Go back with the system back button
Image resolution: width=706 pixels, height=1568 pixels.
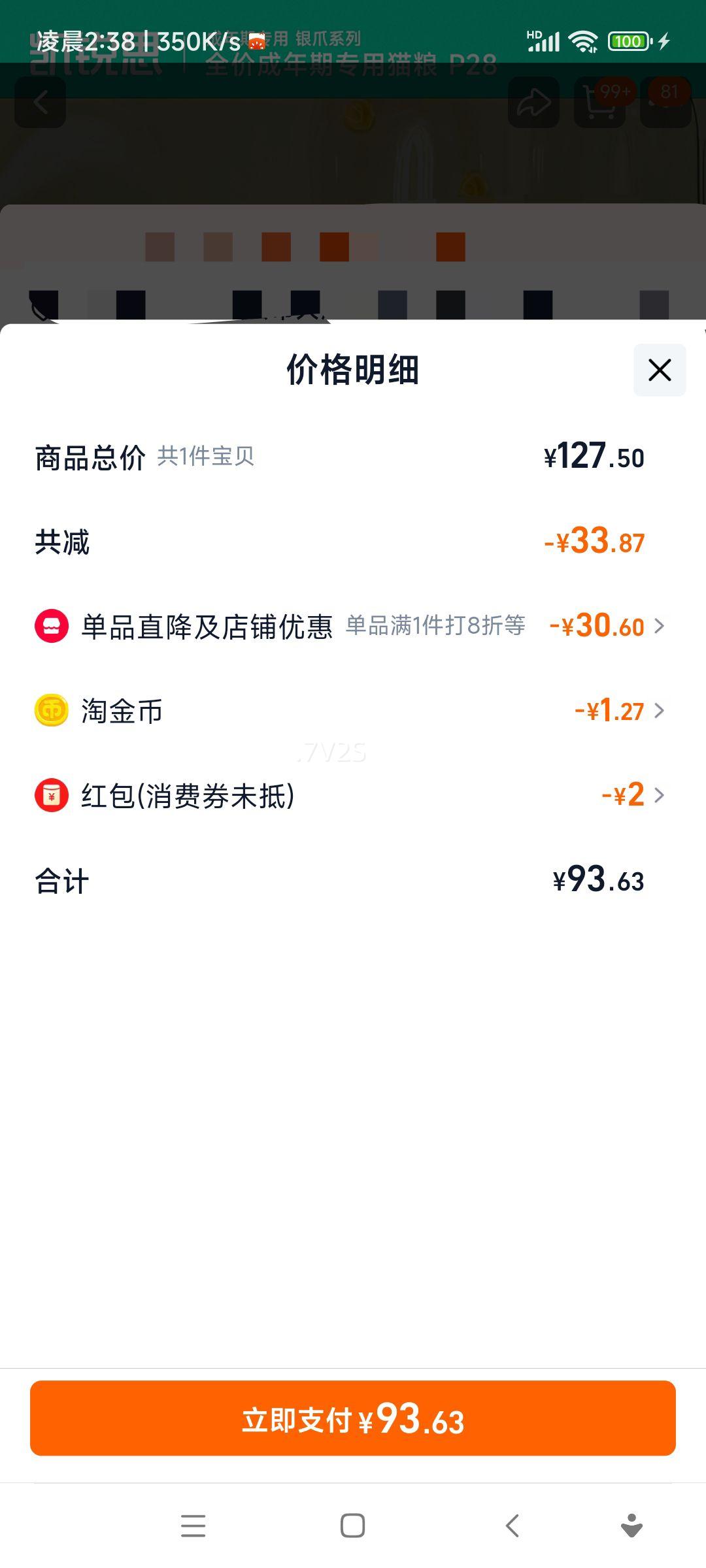point(513,1526)
